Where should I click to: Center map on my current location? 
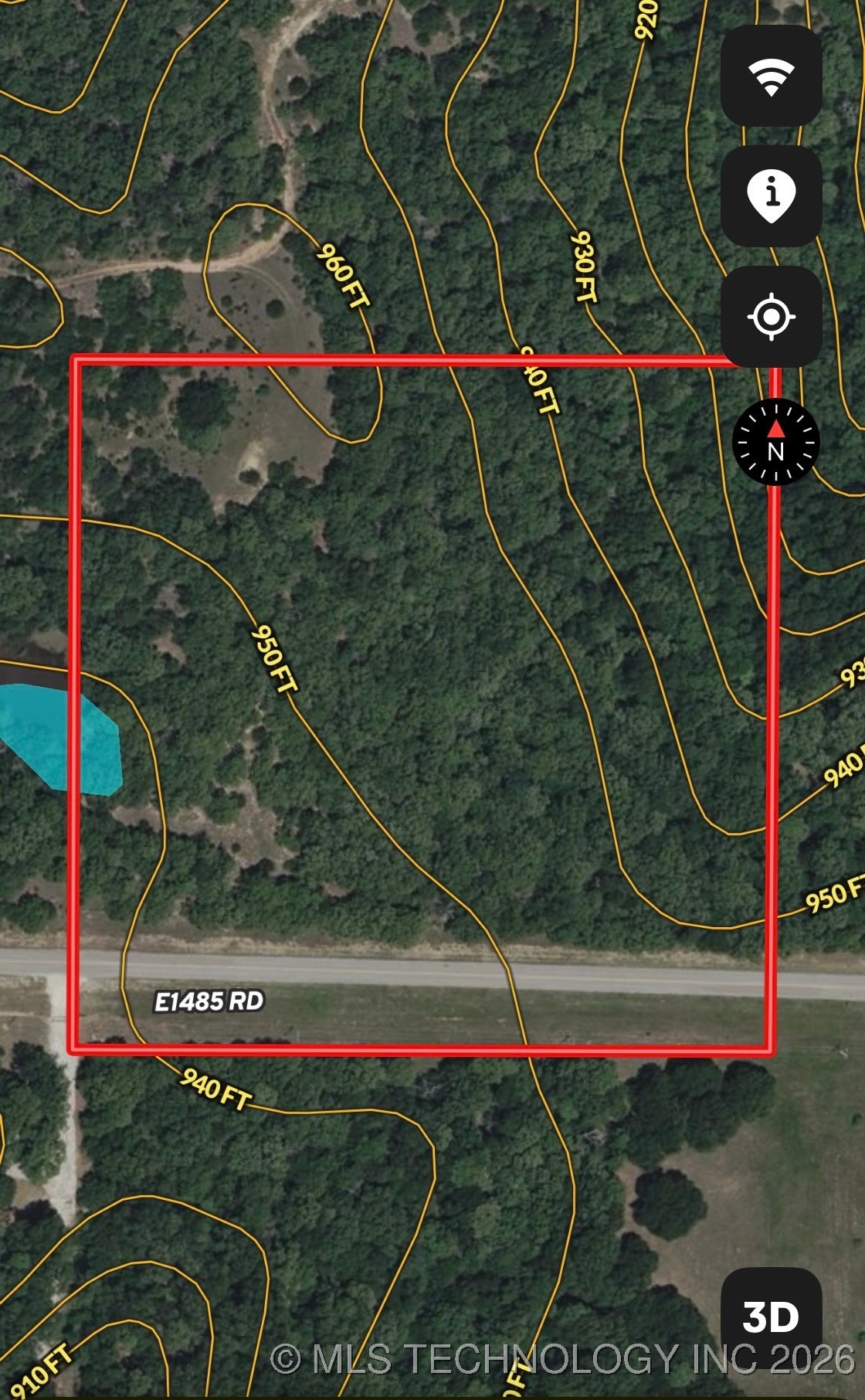pos(771,317)
